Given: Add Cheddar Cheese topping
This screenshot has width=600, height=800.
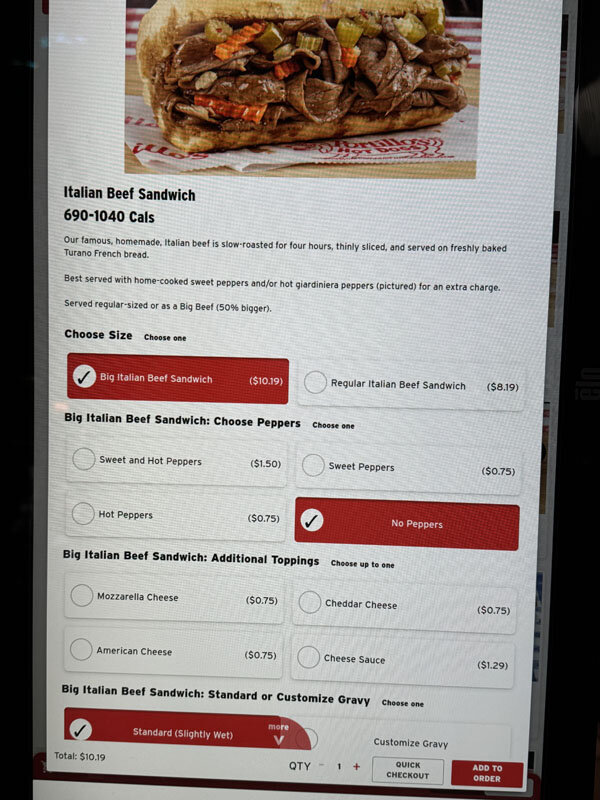Looking at the screenshot, I should 405,605.
